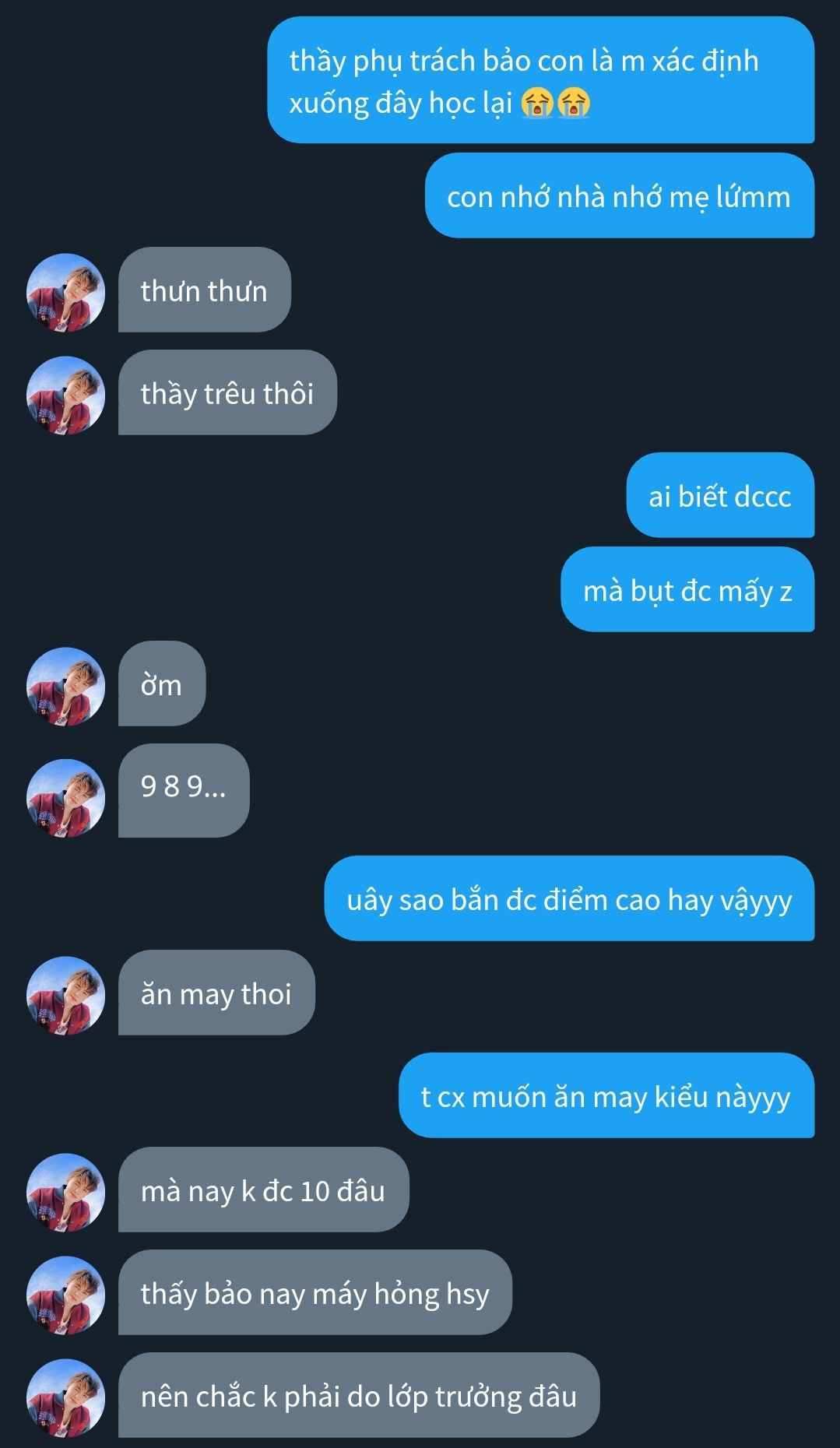This screenshot has width=840, height=1448.
Task: Open avatar beside "thấy bảo nay máy hỏng hsy"
Action: pyautogui.click(x=66, y=1295)
